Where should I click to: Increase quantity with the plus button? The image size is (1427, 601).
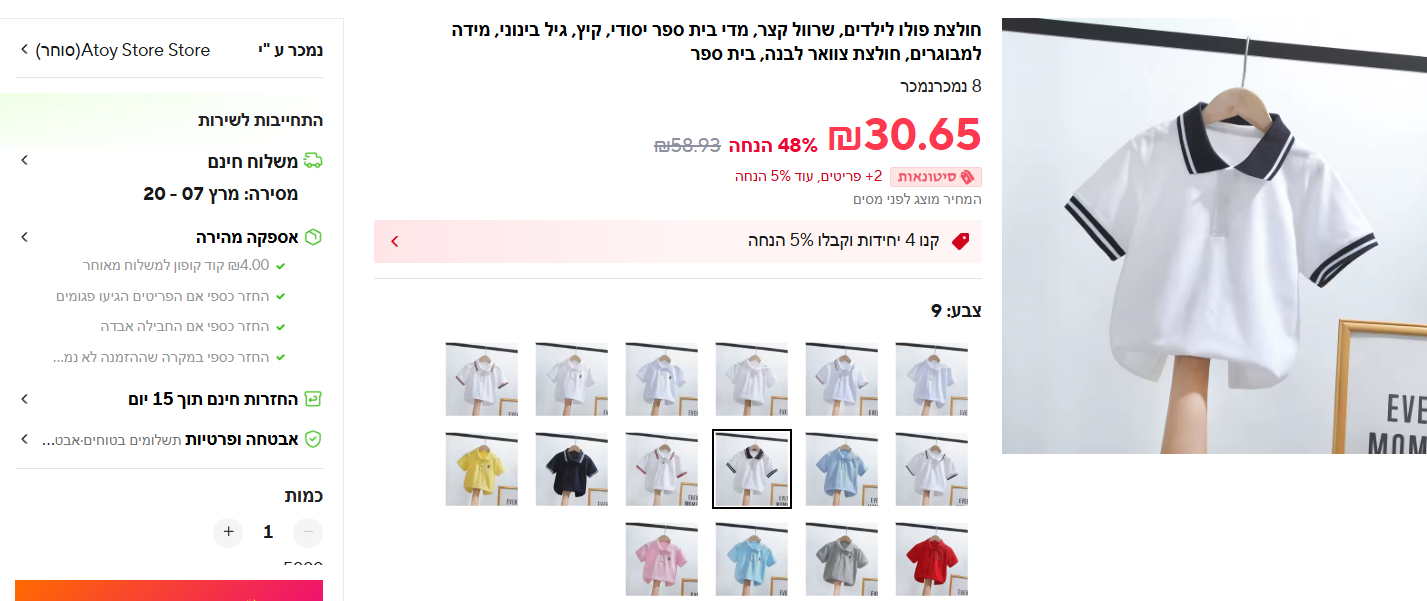(x=228, y=532)
